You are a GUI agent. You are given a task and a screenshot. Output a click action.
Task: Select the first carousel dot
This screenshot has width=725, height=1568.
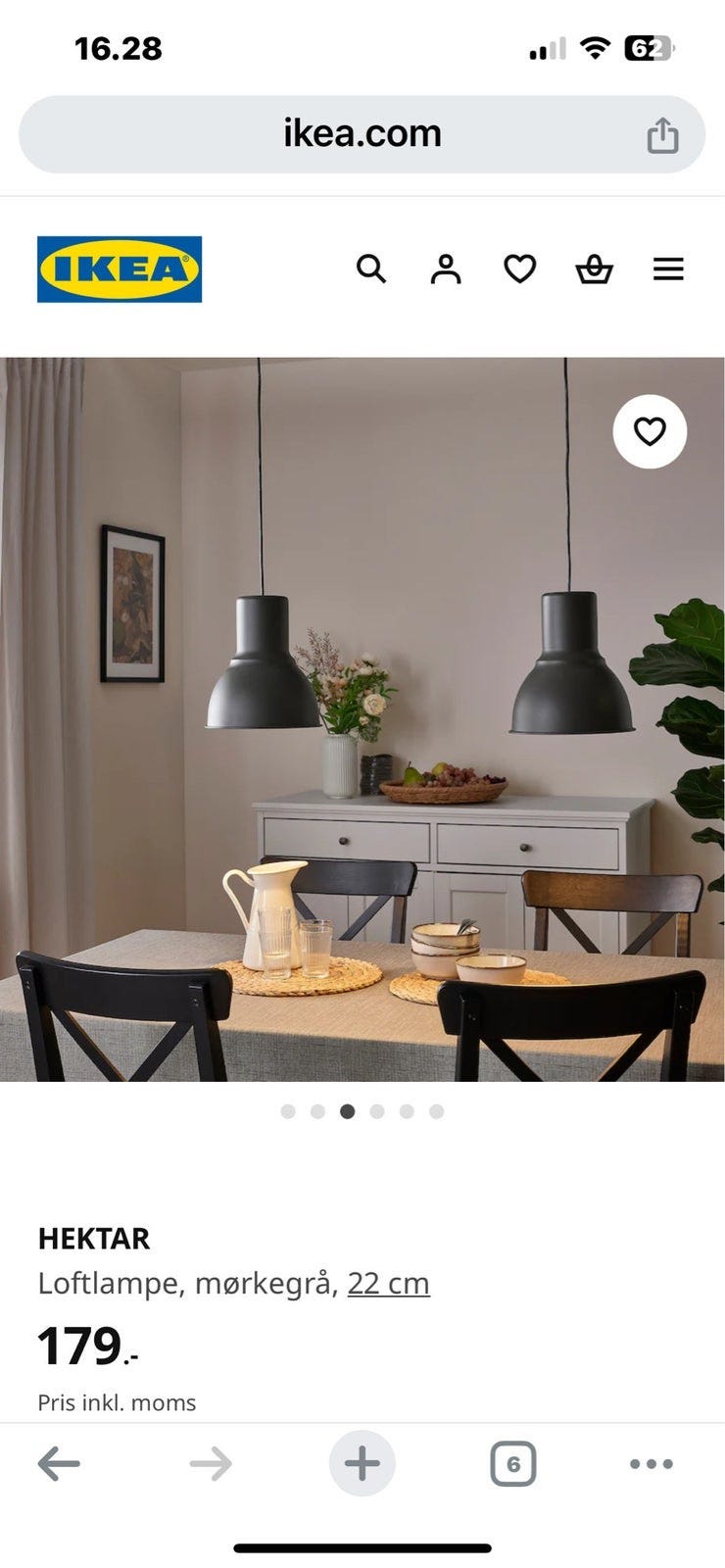pyautogui.click(x=288, y=1111)
